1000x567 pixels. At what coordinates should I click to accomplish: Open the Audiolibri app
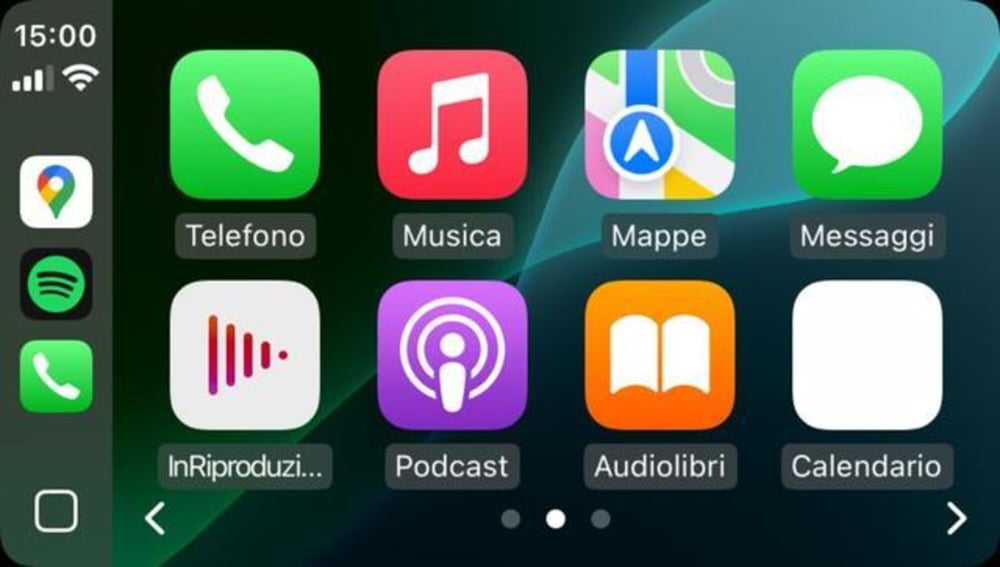coord(659,355)
